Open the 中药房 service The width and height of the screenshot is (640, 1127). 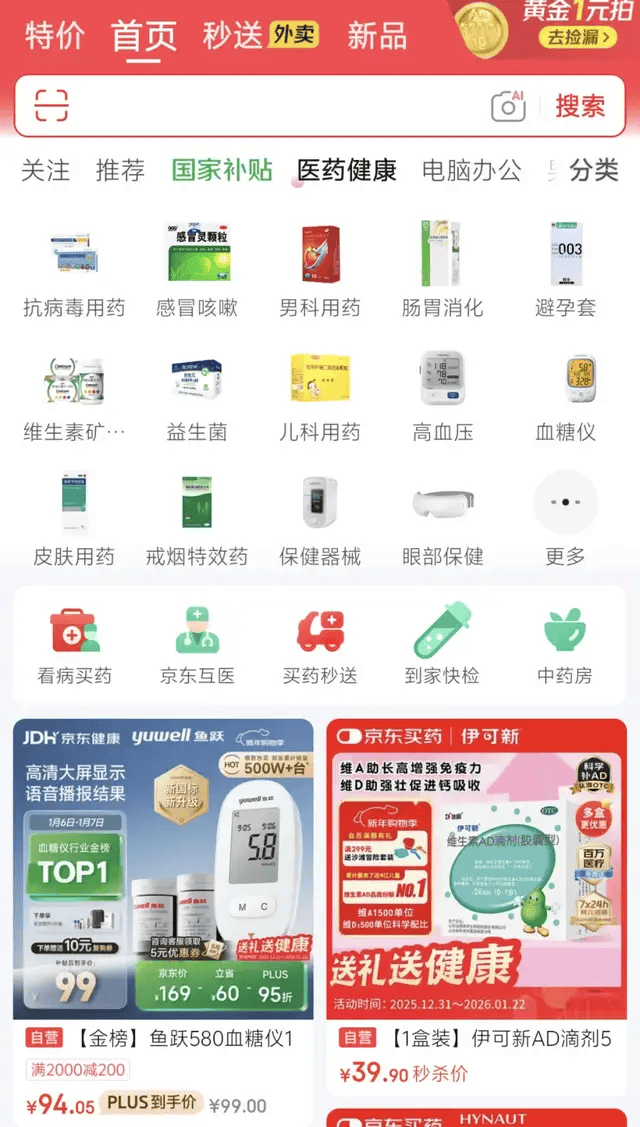coord(565,647)
